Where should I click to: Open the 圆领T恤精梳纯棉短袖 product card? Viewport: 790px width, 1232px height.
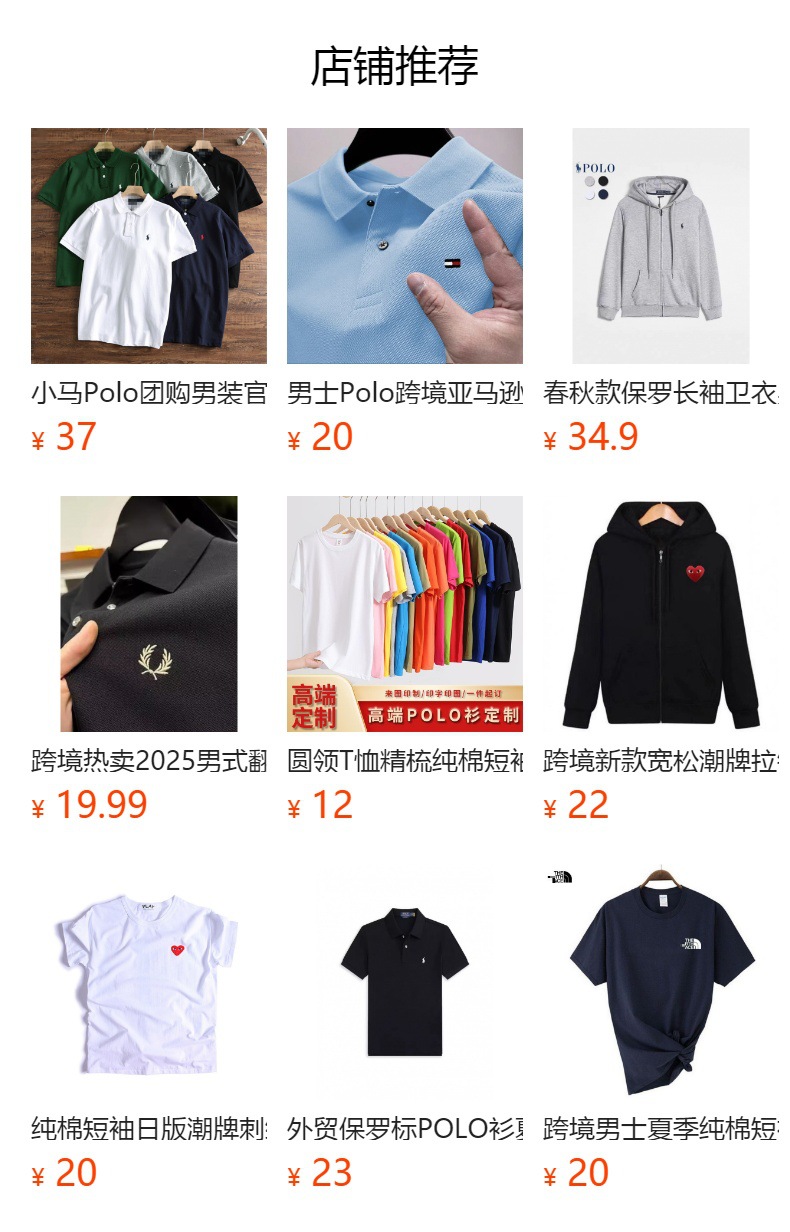point(405,614)
